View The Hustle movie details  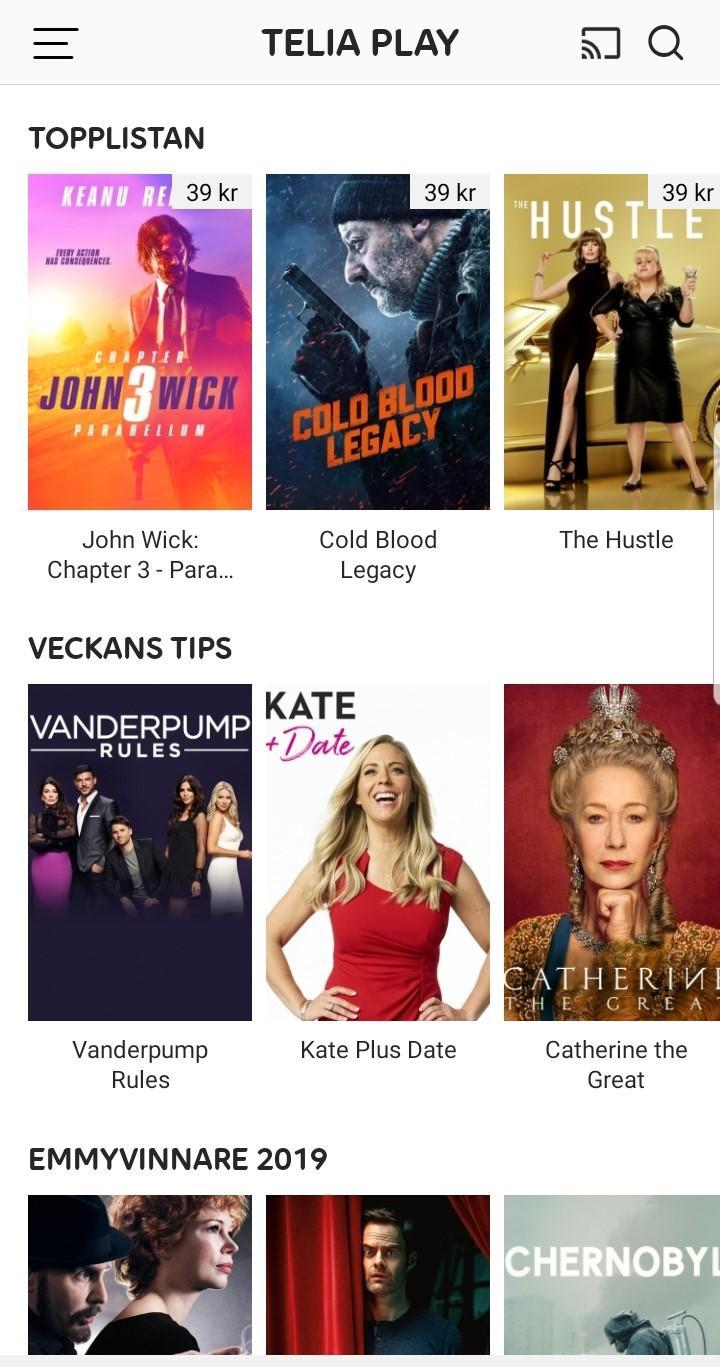(x=611, y=342)
